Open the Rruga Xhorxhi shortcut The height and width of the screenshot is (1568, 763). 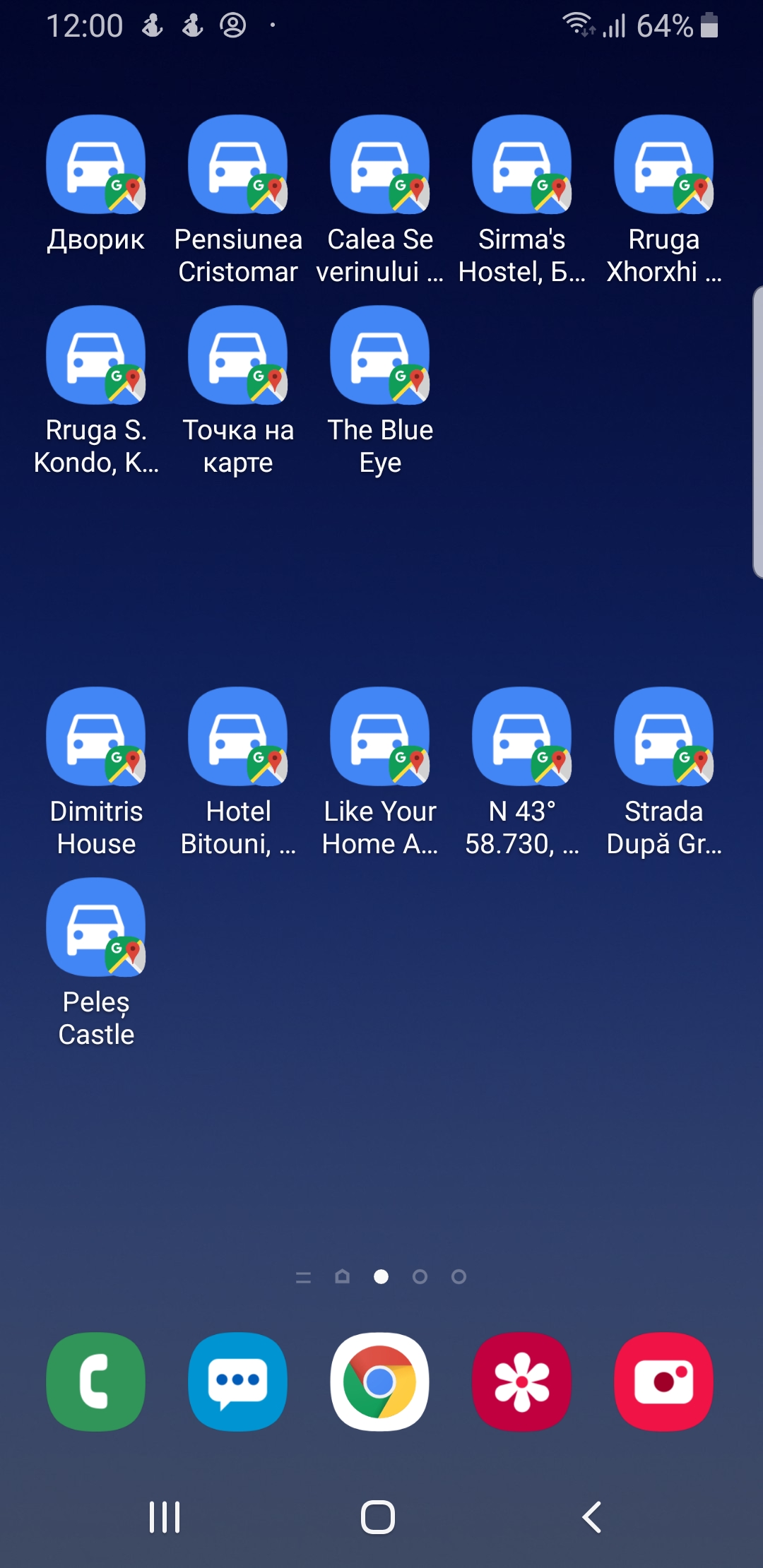(664, 165)
